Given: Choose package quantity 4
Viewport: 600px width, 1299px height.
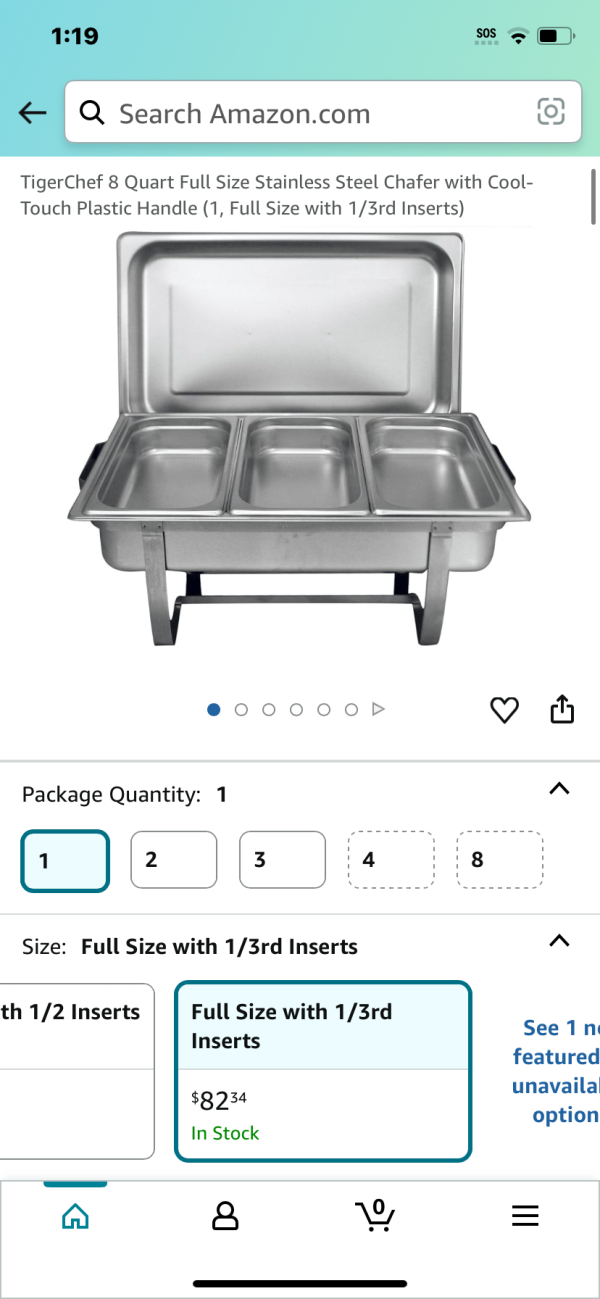Looking at the screenshot, I should click(x=391, y=860).
